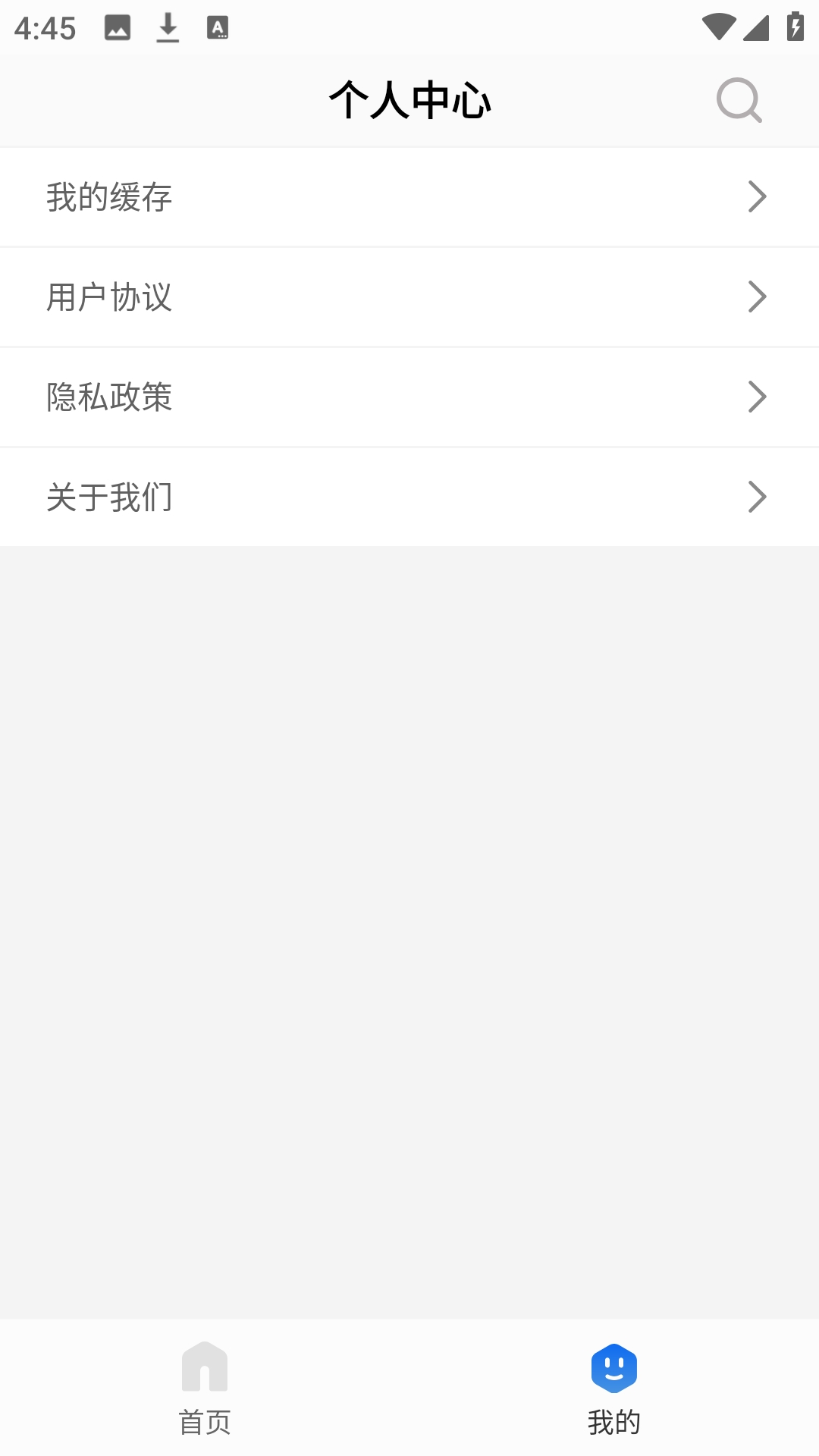Open 关于我们 (About Us)
This screenshot has width=819, height=1456.
click(409, 497)
